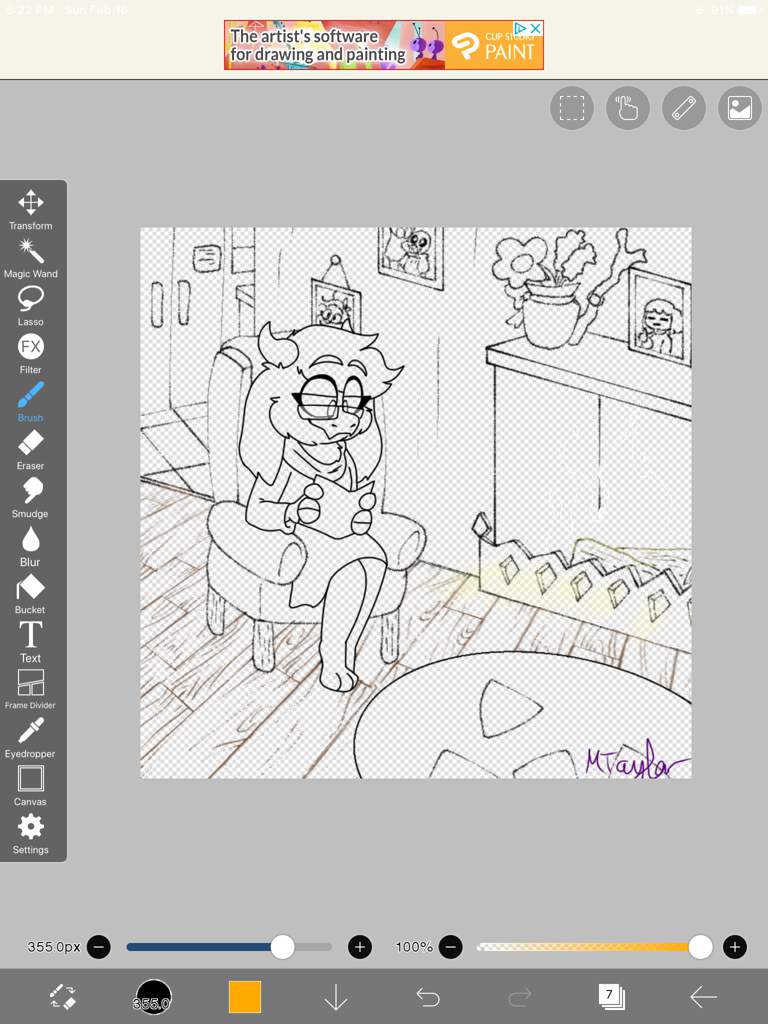This screenshot has width=768, height=1024.
Task: Choose the Magic Wand tool
Action: pyautogui.click(x=31, y=256)
